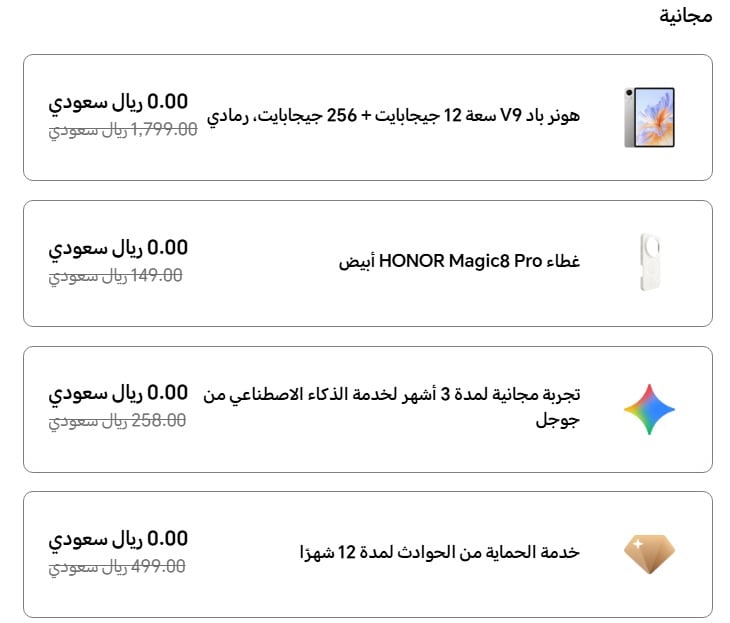730x623 pixels.
Task: Select the white HONOR Magic8 Pro cover gift
Action: click(459, 262)
